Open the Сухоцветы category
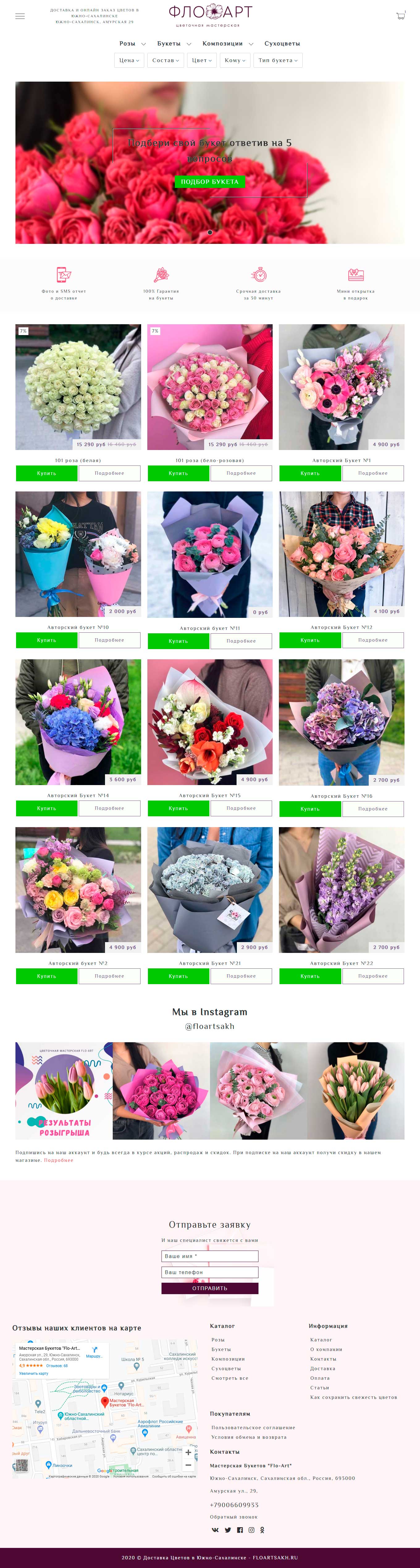The image size is (420, 1568). tap(282, 44)
